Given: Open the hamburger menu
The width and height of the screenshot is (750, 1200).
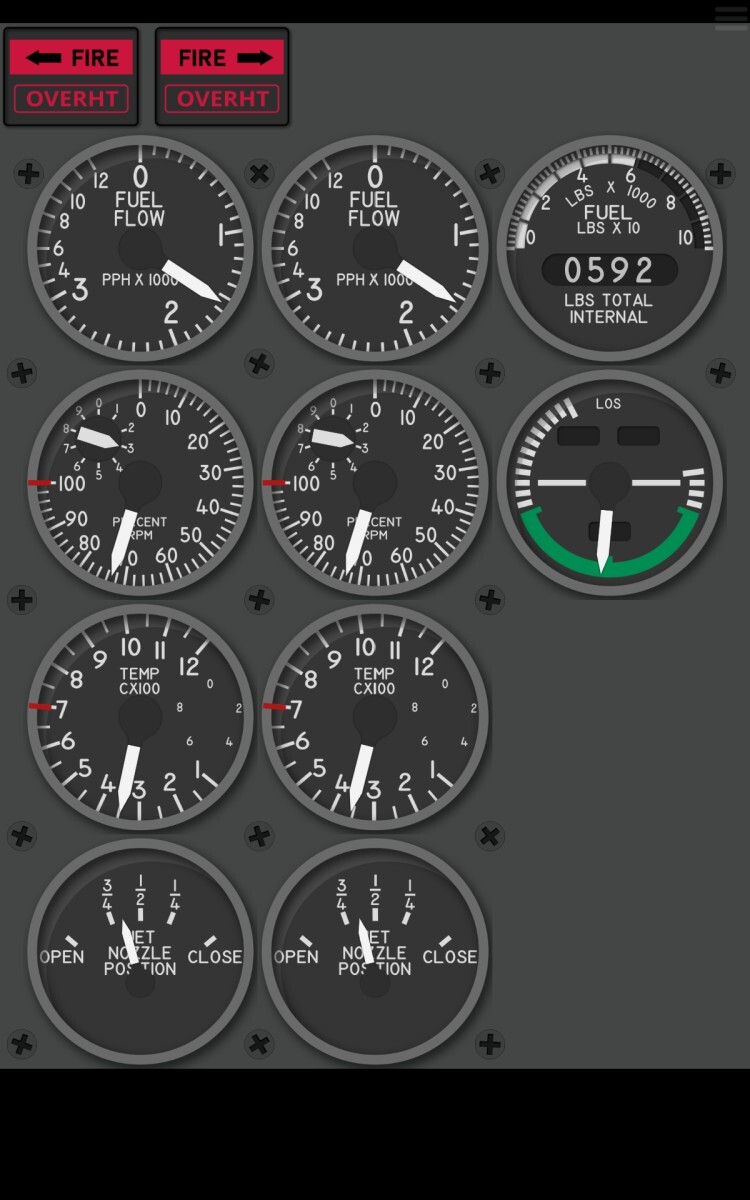Looking at the screenshot, I should coord(731,18).
